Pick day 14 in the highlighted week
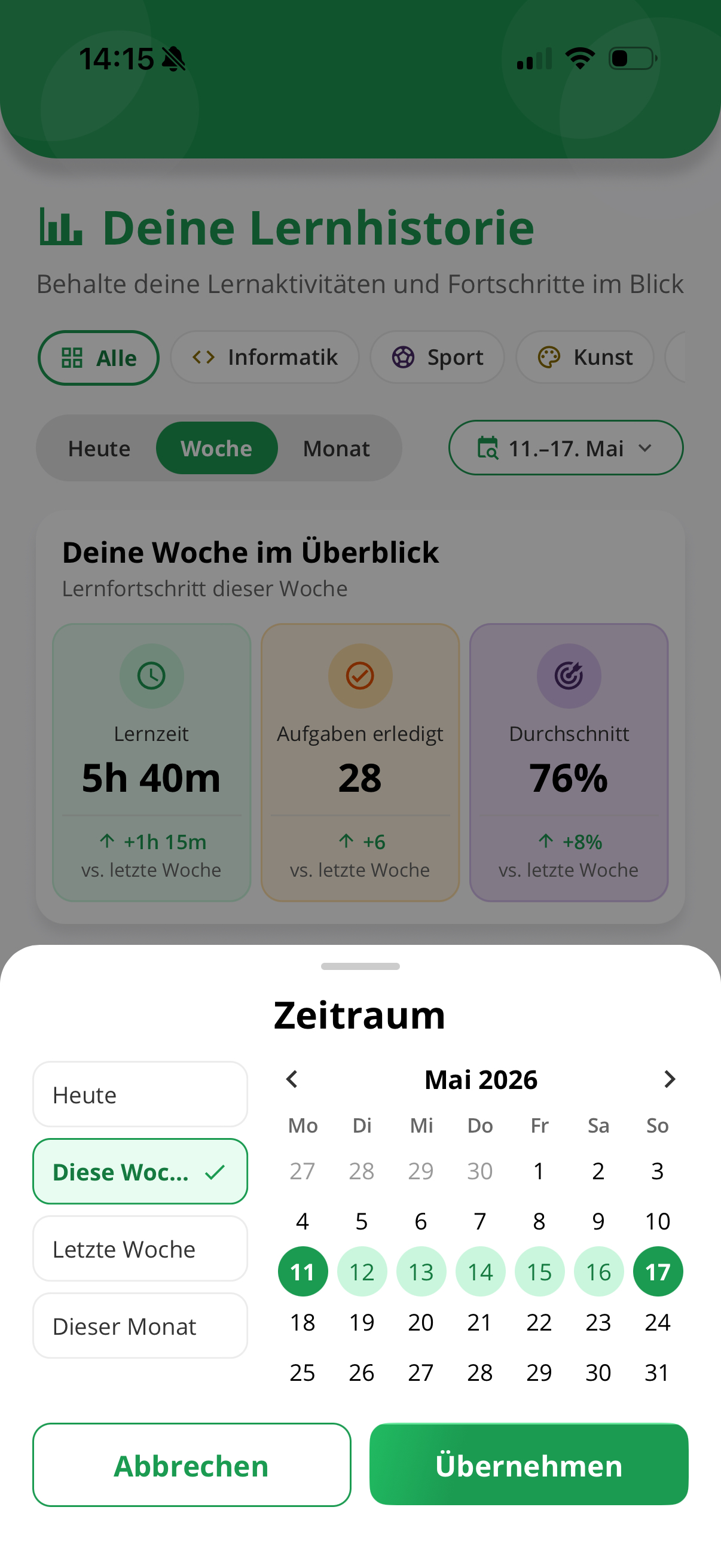721x1568 pixels. (x=480, y=1271)
